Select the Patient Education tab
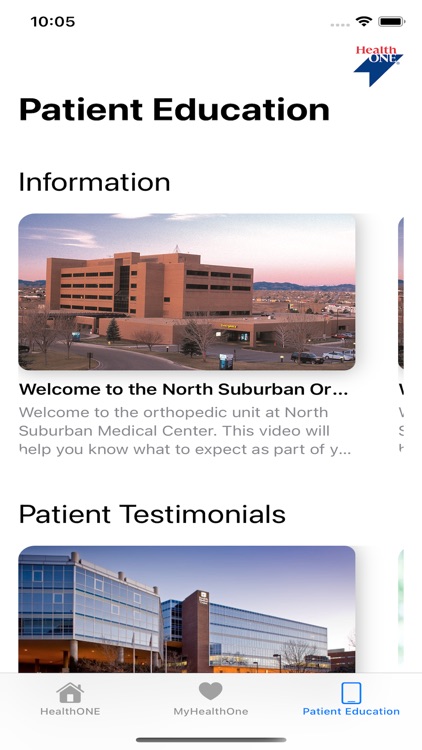The width and height of the screenshot is (422, 750). (x=351, y=699)
